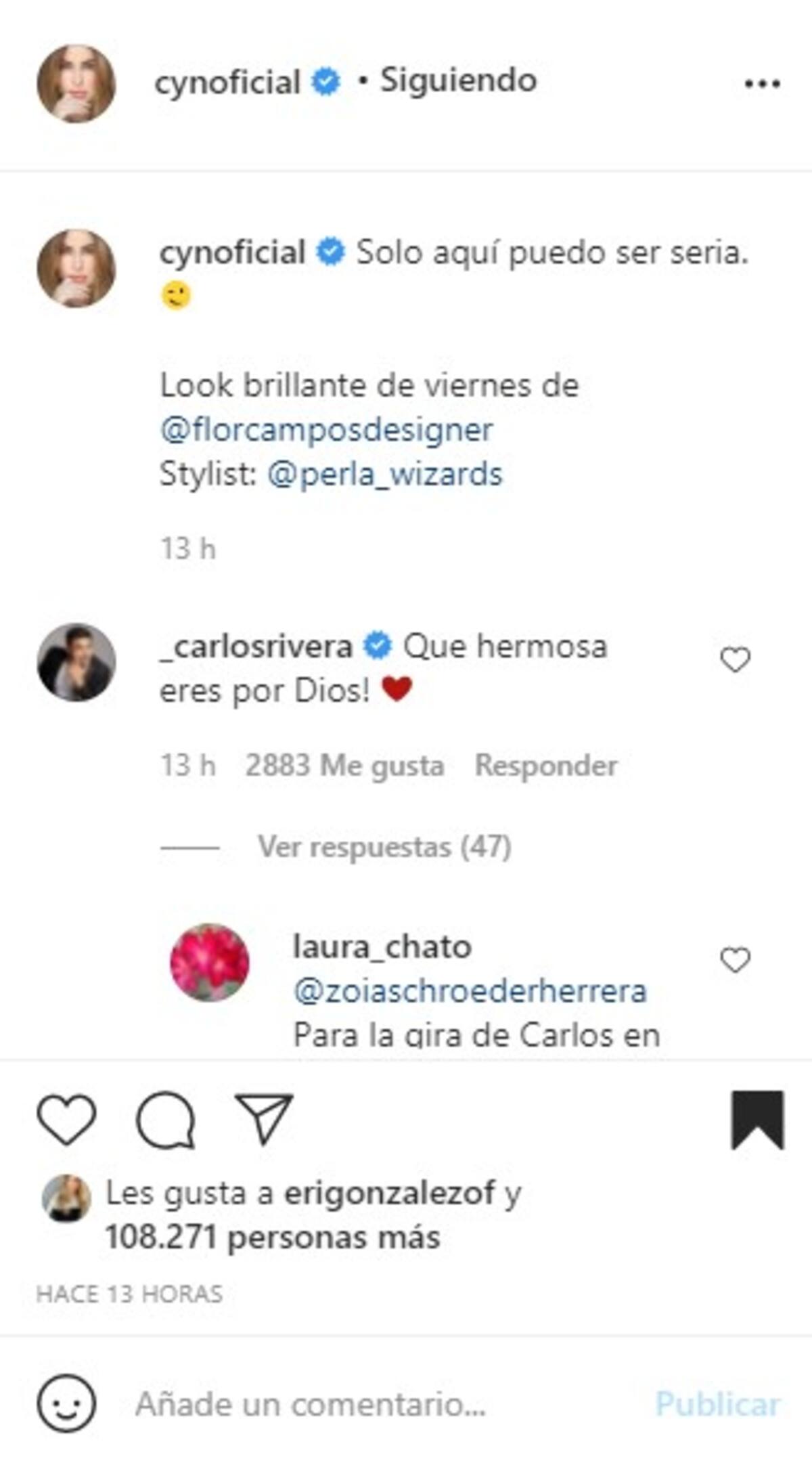Open the emoji picker for comments

pyautogui.click(x=66, y=1404)
